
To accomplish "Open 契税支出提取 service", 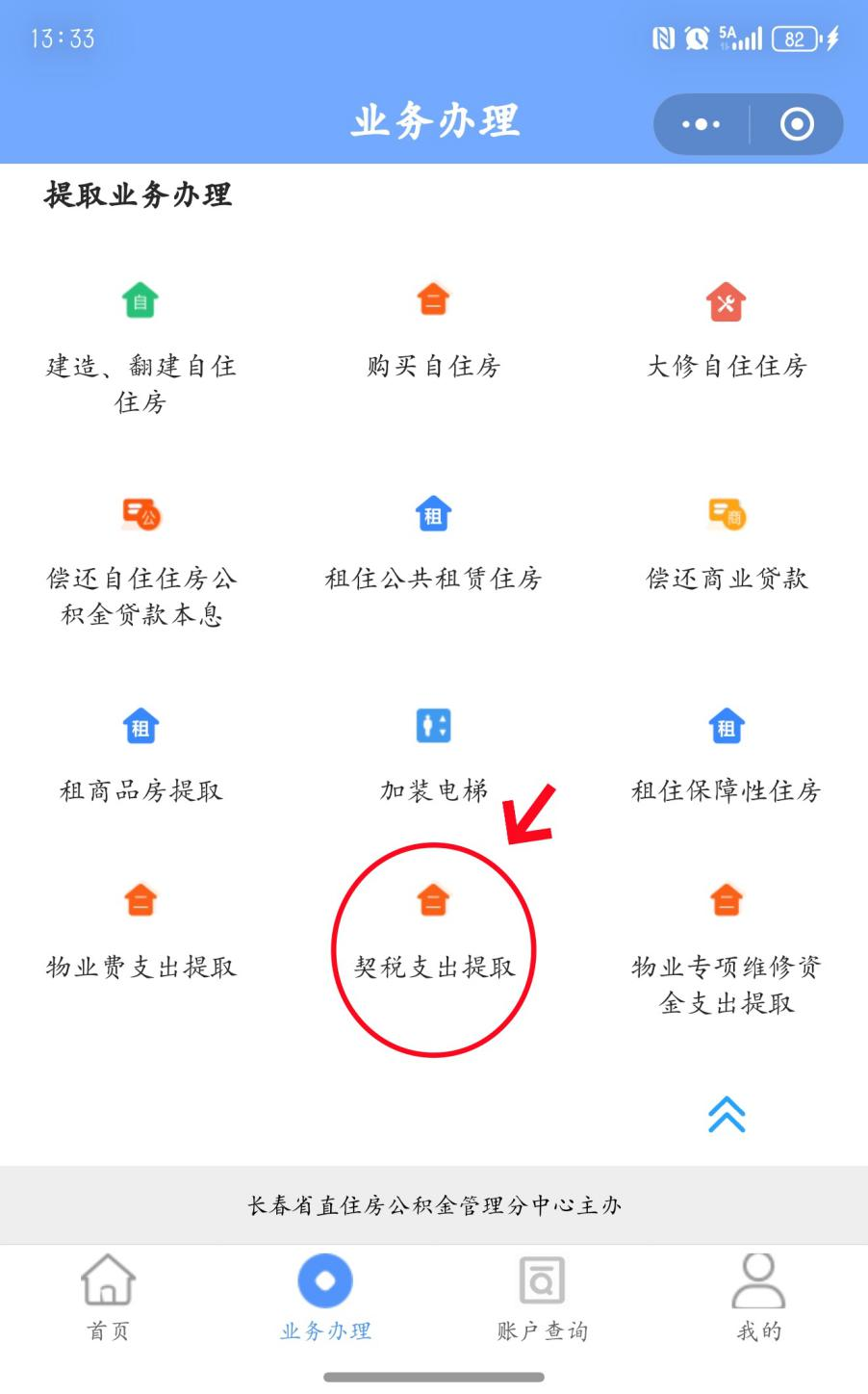I will 433,934.
